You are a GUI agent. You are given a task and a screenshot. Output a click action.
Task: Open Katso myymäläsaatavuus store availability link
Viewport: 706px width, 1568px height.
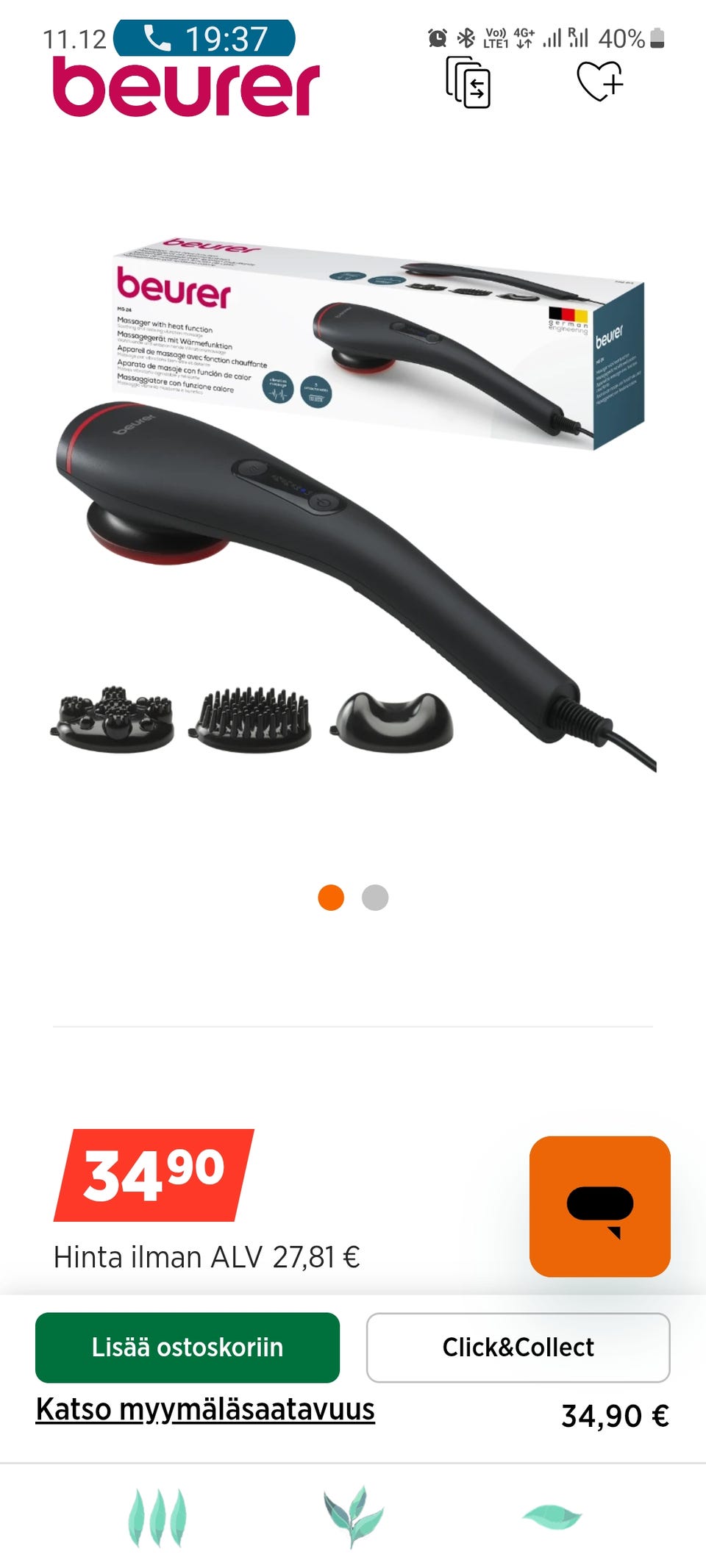click(205, 1410)
